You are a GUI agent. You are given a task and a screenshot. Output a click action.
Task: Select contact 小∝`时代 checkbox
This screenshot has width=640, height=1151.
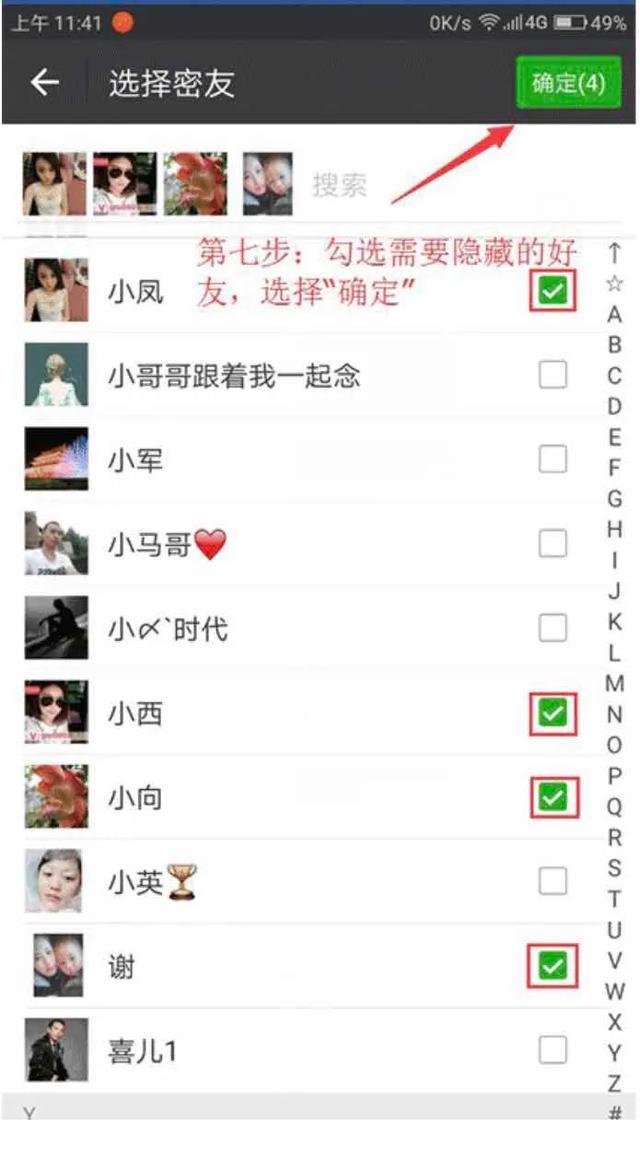click(x=553, y=628)
